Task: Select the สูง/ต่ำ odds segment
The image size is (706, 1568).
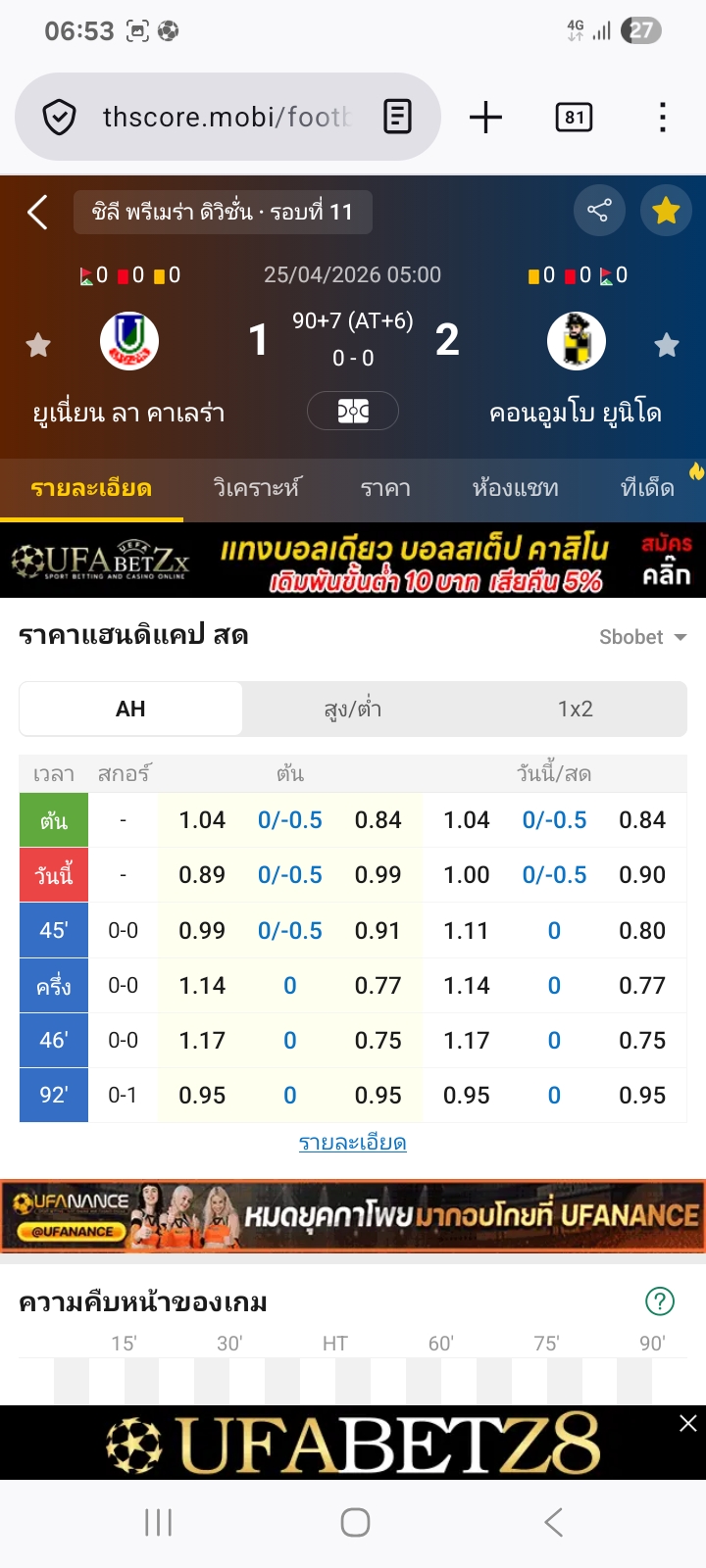Action: (x=353, y=709)
